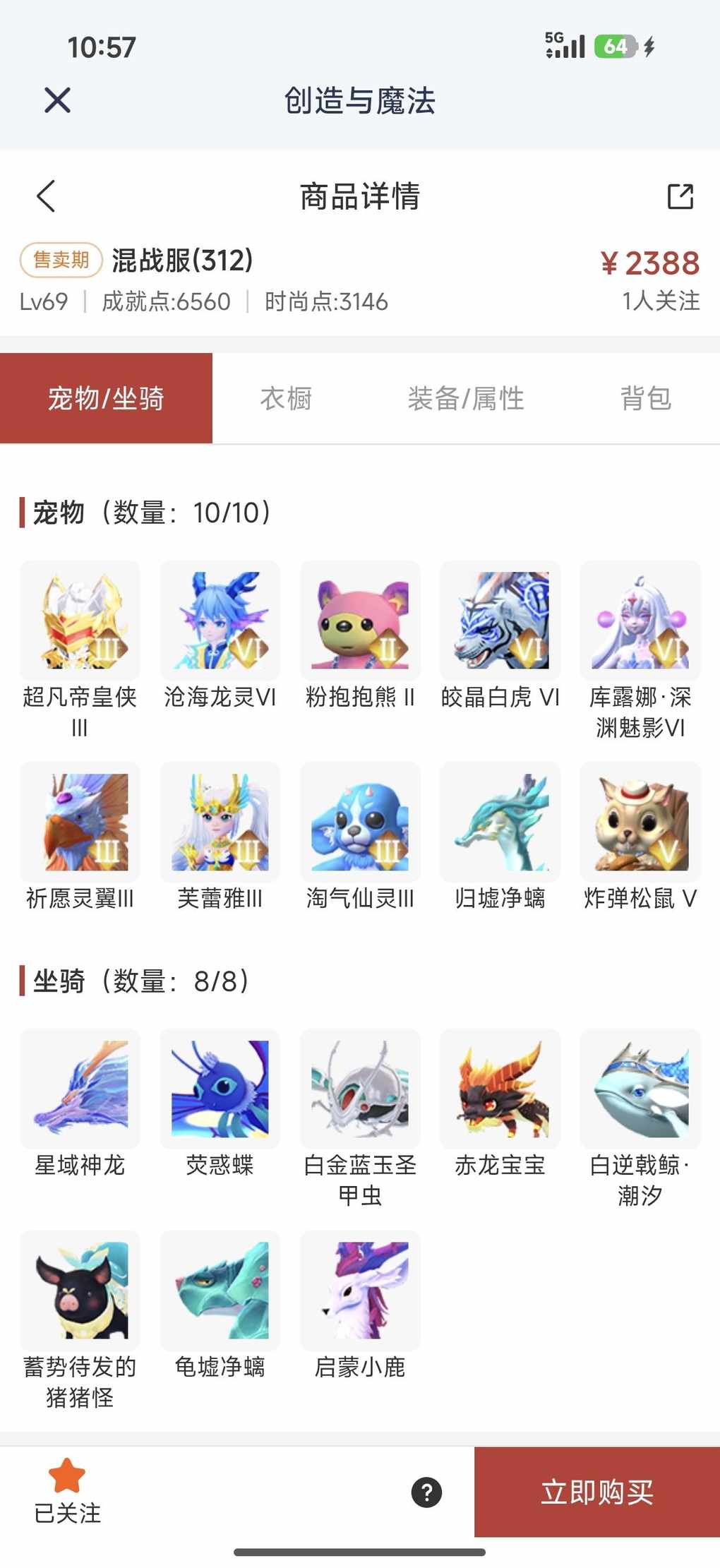View the 皎晶白虎 VI pet
The width and height of the screenshot is (720, 1568).
[500, 621]
